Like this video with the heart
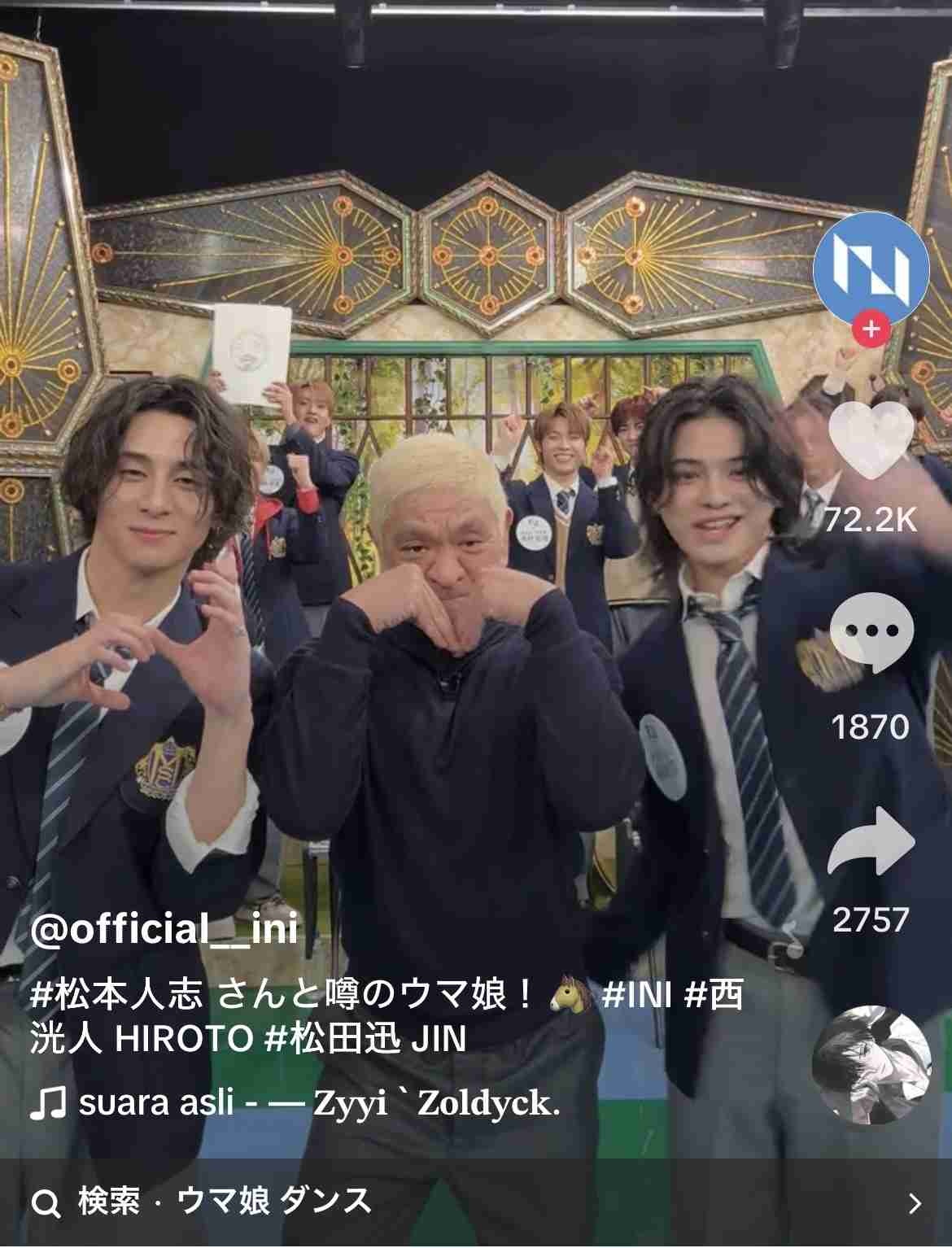The width and height of the screenshot is (952, 1248). coord(871,440)
